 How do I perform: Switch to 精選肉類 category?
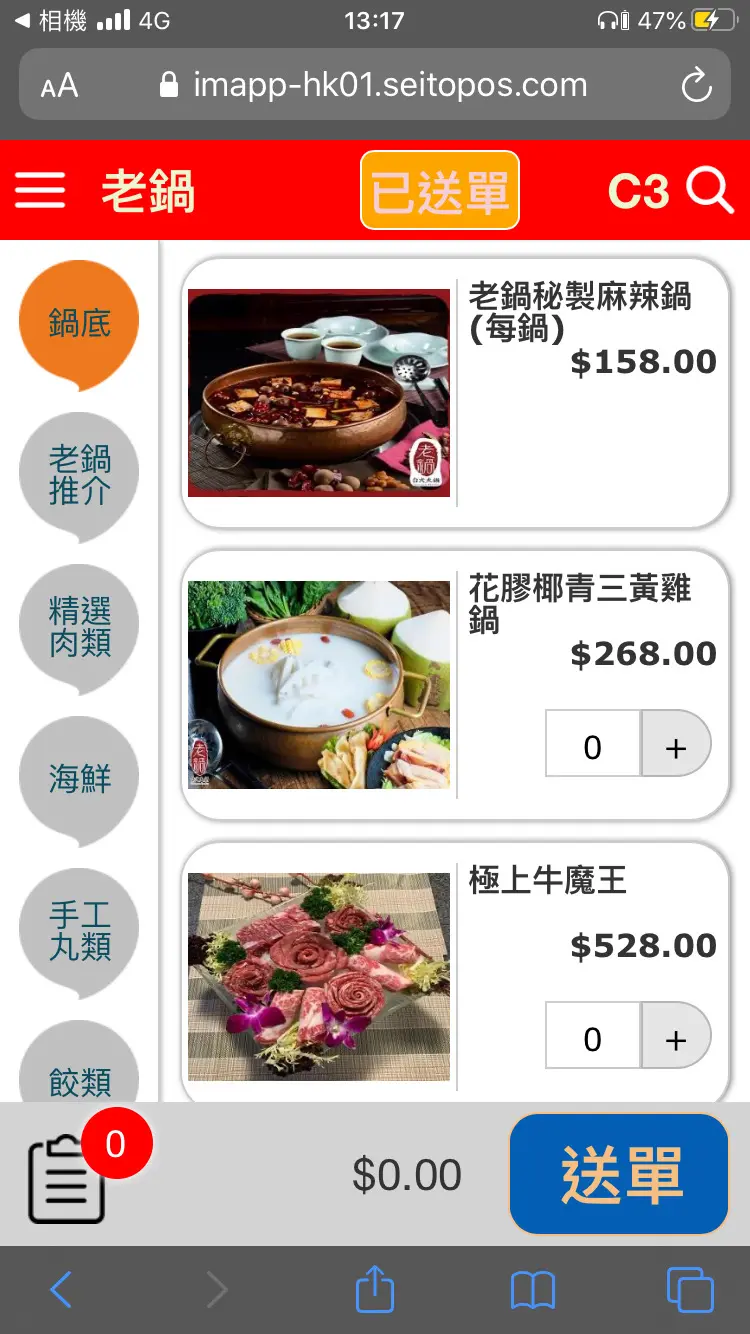[x=79, y=627]
